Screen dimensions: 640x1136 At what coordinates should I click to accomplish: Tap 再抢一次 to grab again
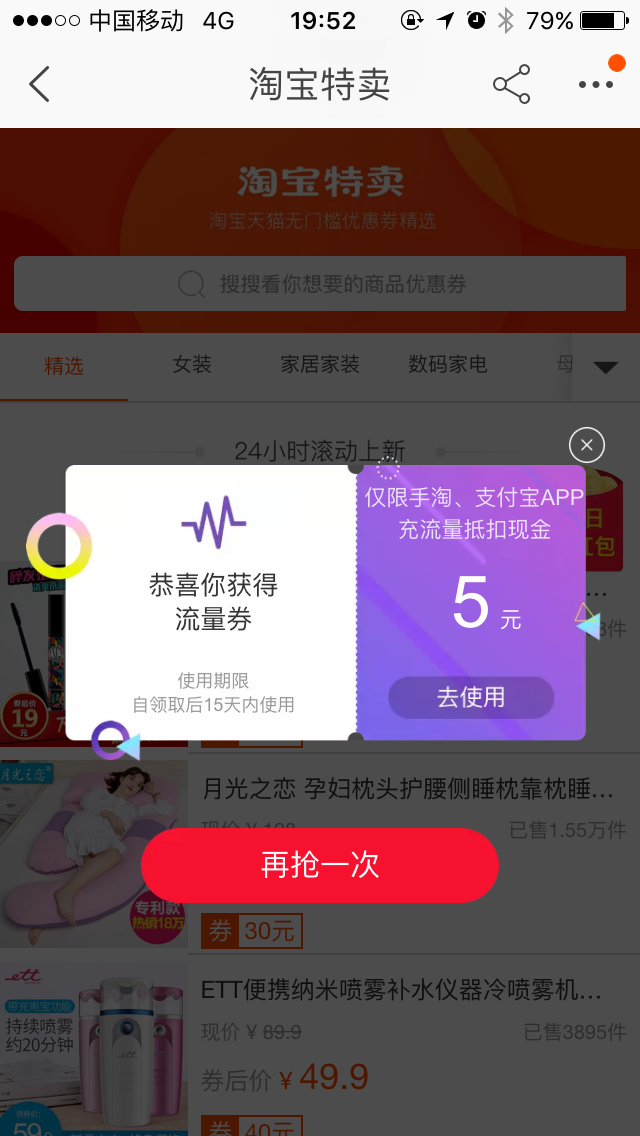click(320, 865)
